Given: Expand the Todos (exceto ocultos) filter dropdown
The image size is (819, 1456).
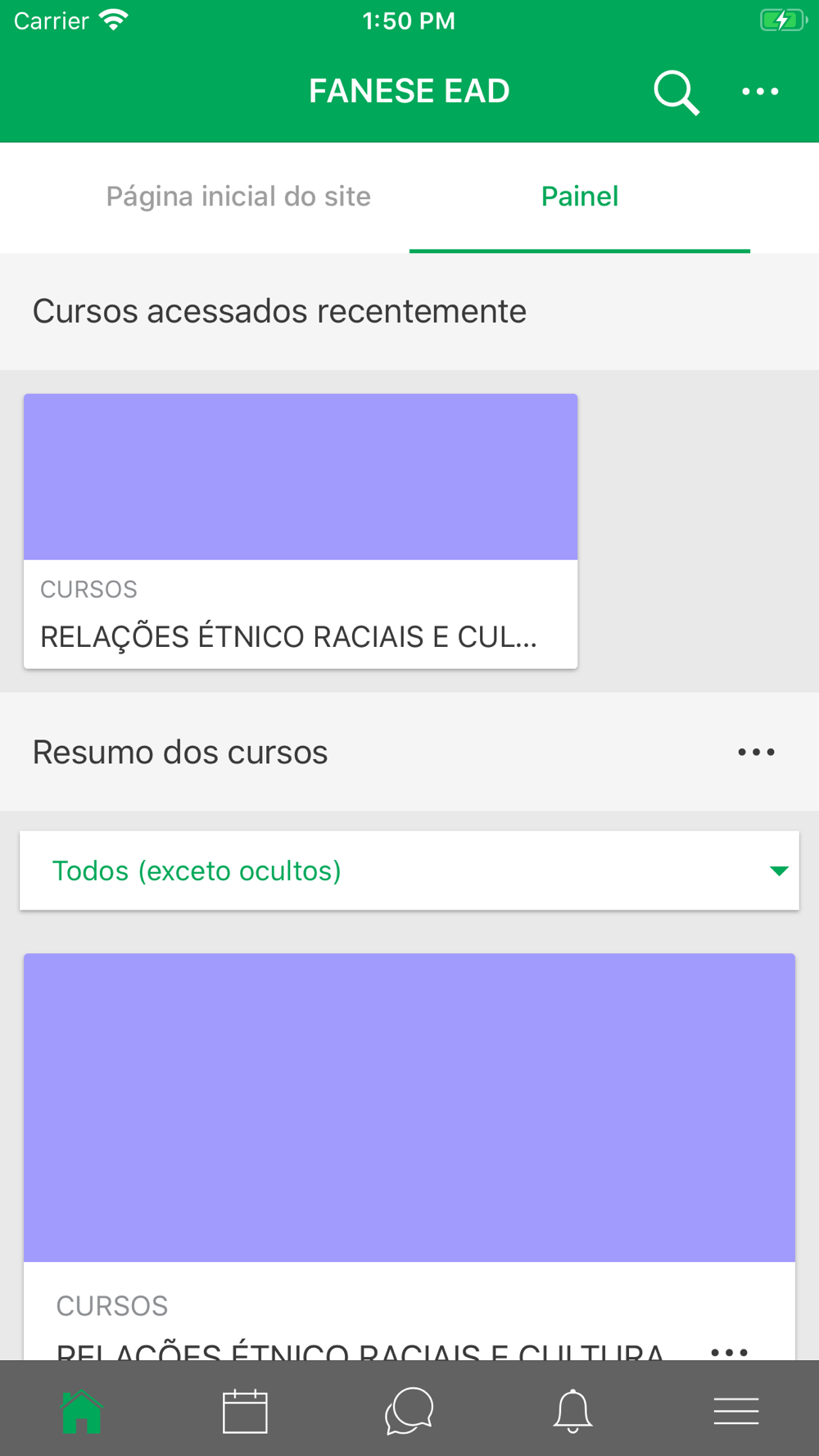Looking at the screenshot, I should point(409,870).
